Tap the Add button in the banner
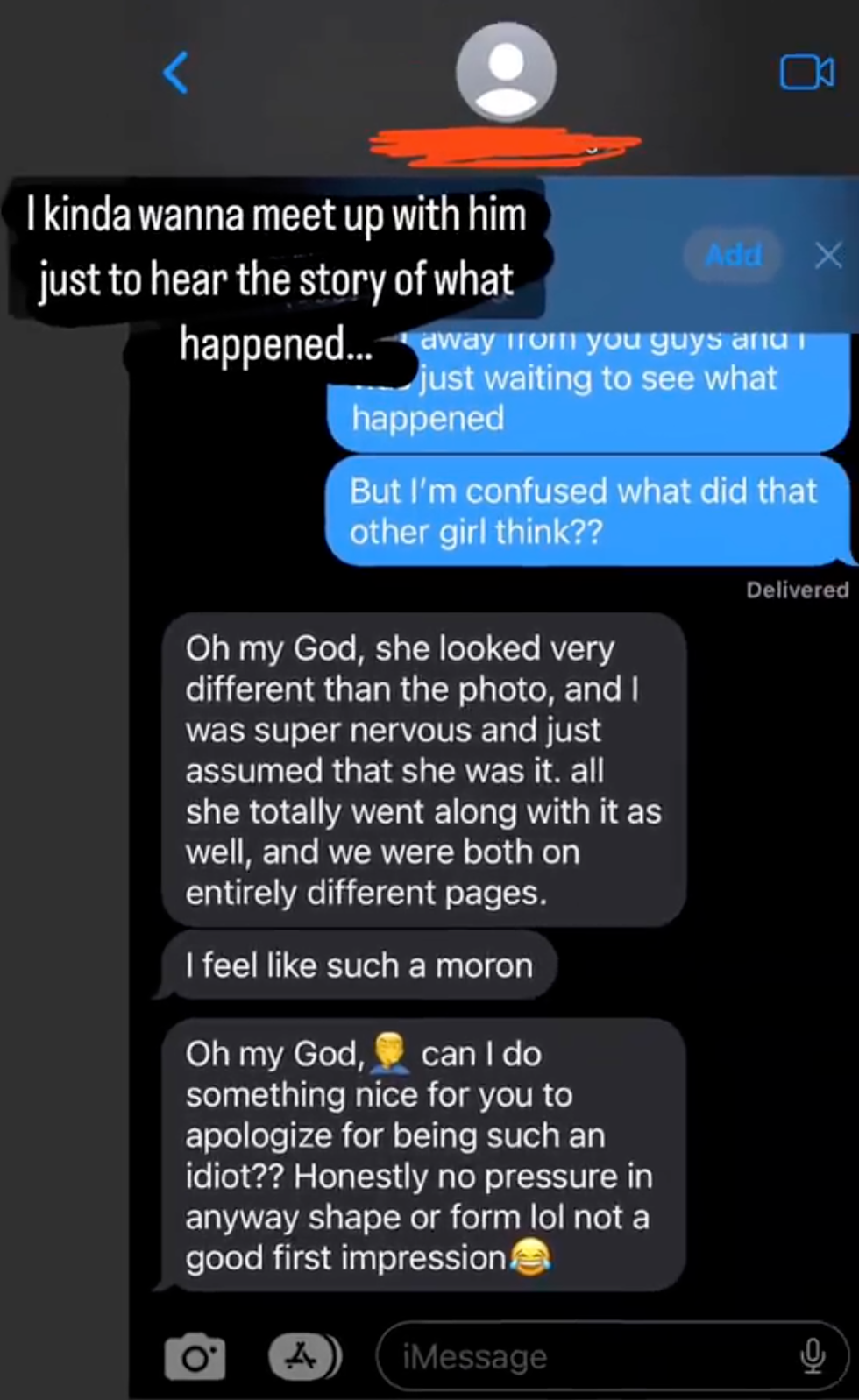This screenshot has width=859, height=1400. coord(733,256)
